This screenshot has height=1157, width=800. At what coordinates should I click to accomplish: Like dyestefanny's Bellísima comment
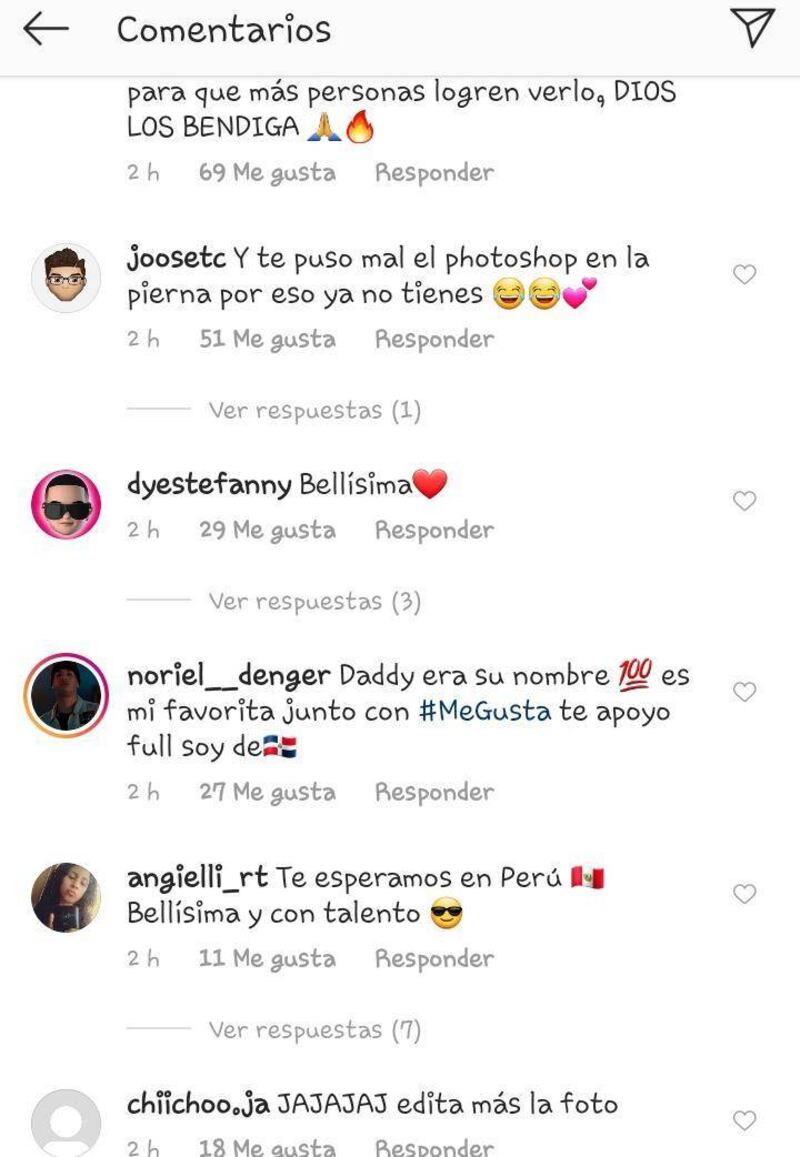745,500
